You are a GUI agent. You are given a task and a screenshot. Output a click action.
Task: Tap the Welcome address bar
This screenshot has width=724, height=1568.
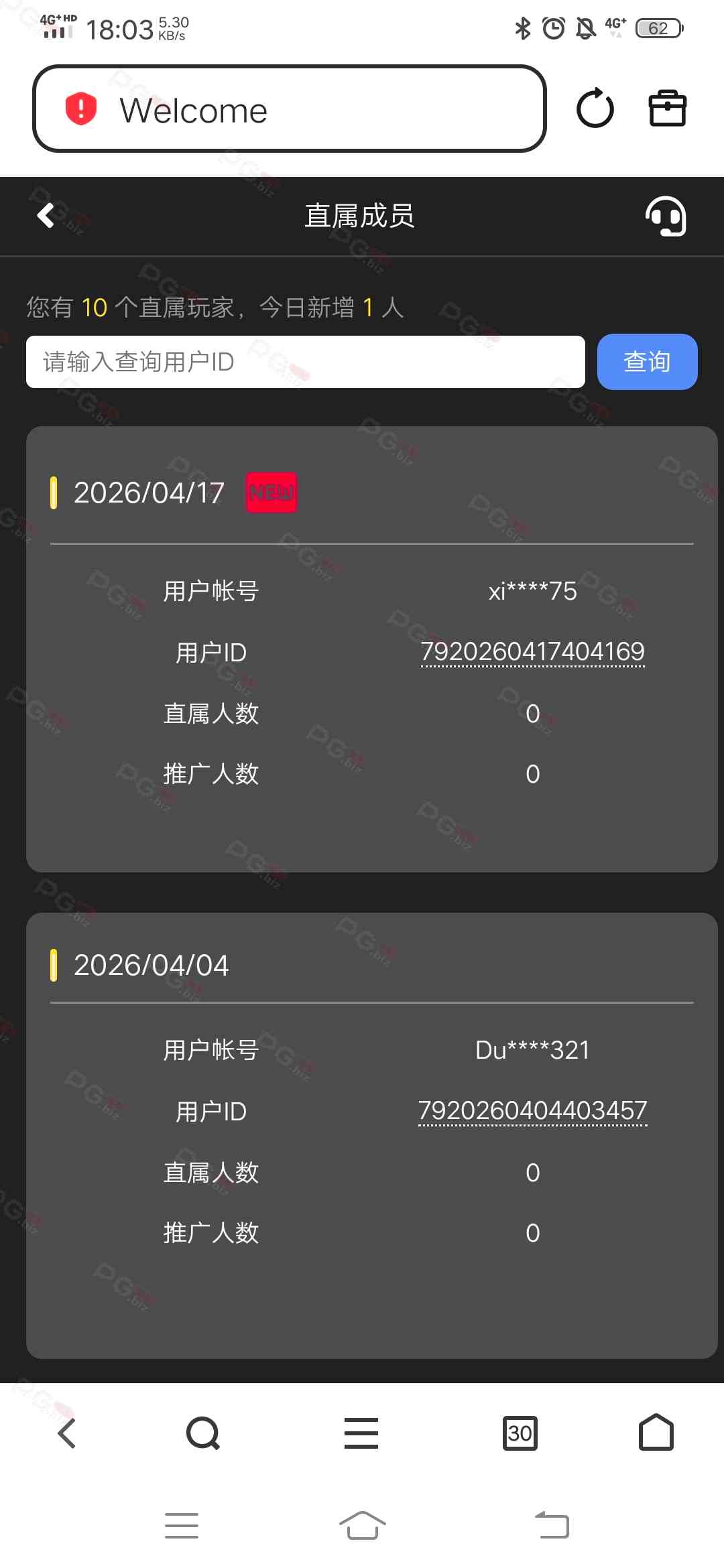tap(290, 109)
